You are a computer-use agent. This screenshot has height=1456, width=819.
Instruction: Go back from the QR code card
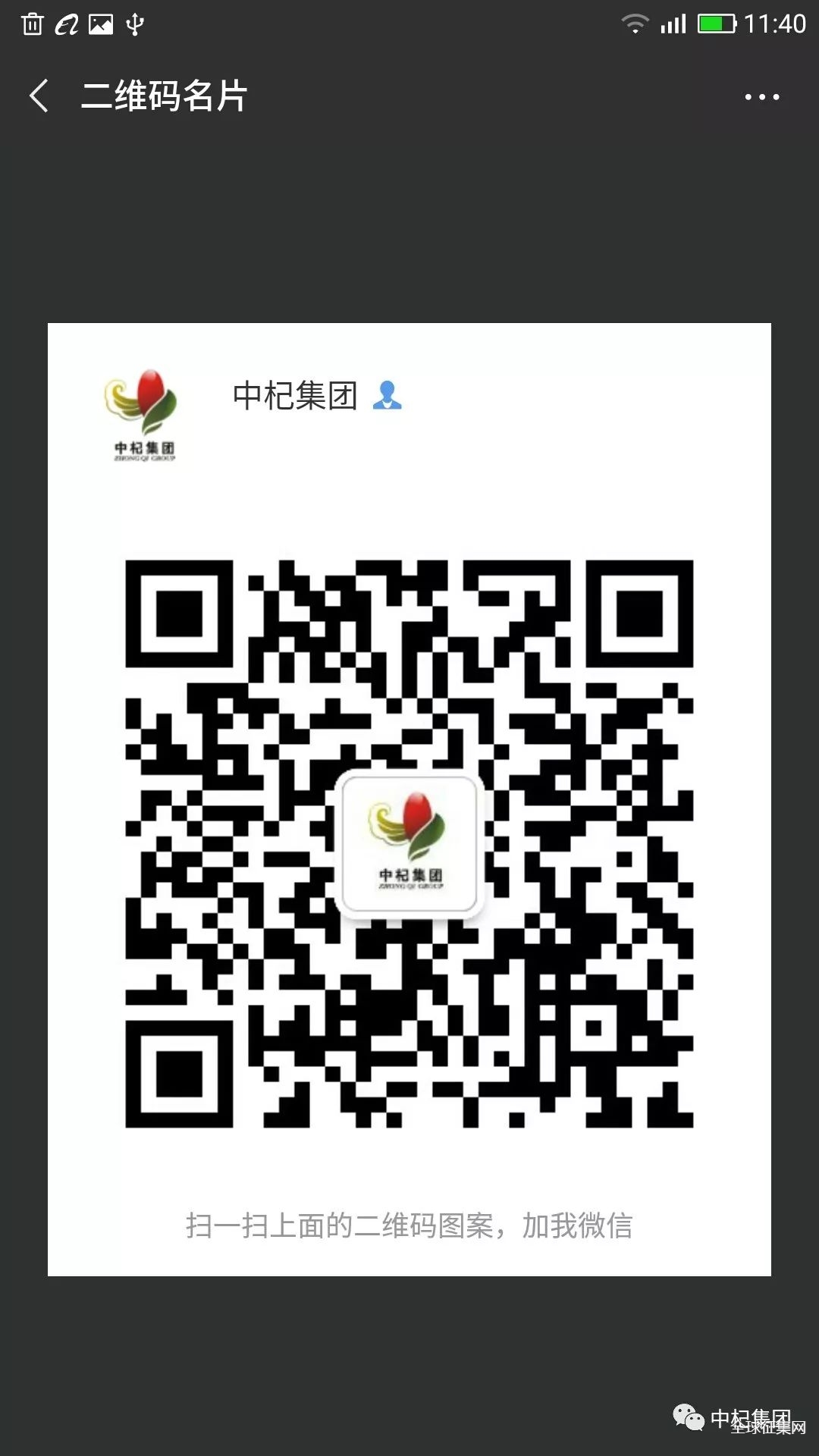click(x=39, y=96)
